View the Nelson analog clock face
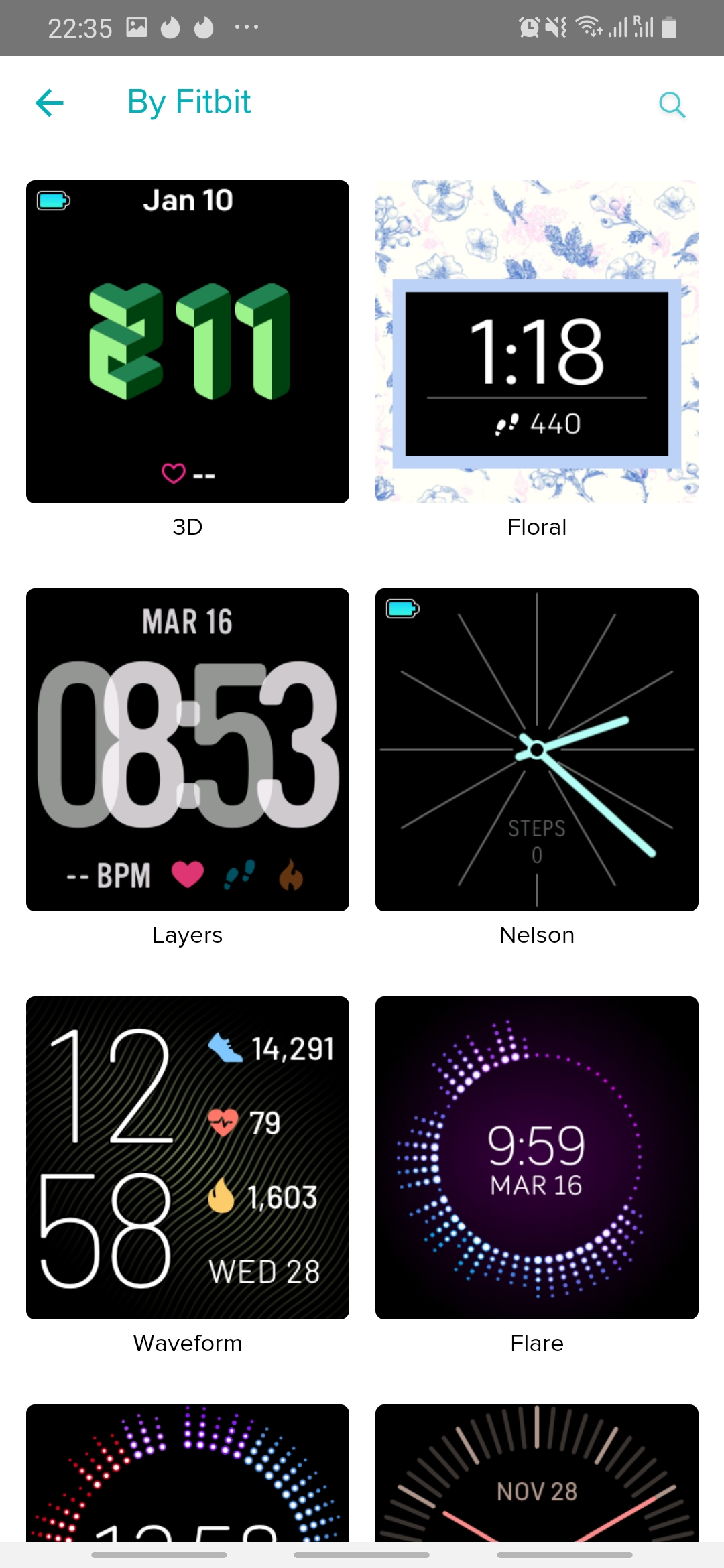The image size is (724, 1568). [536, 749]
